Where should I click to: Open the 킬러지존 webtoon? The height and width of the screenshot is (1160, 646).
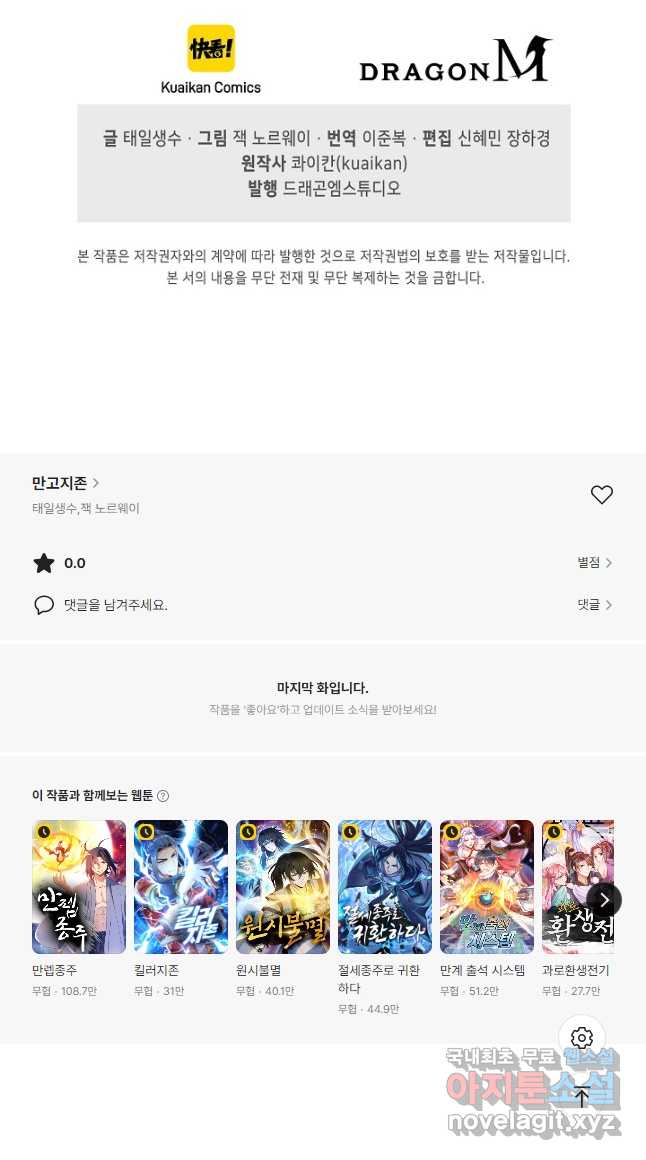coord(181,887)
